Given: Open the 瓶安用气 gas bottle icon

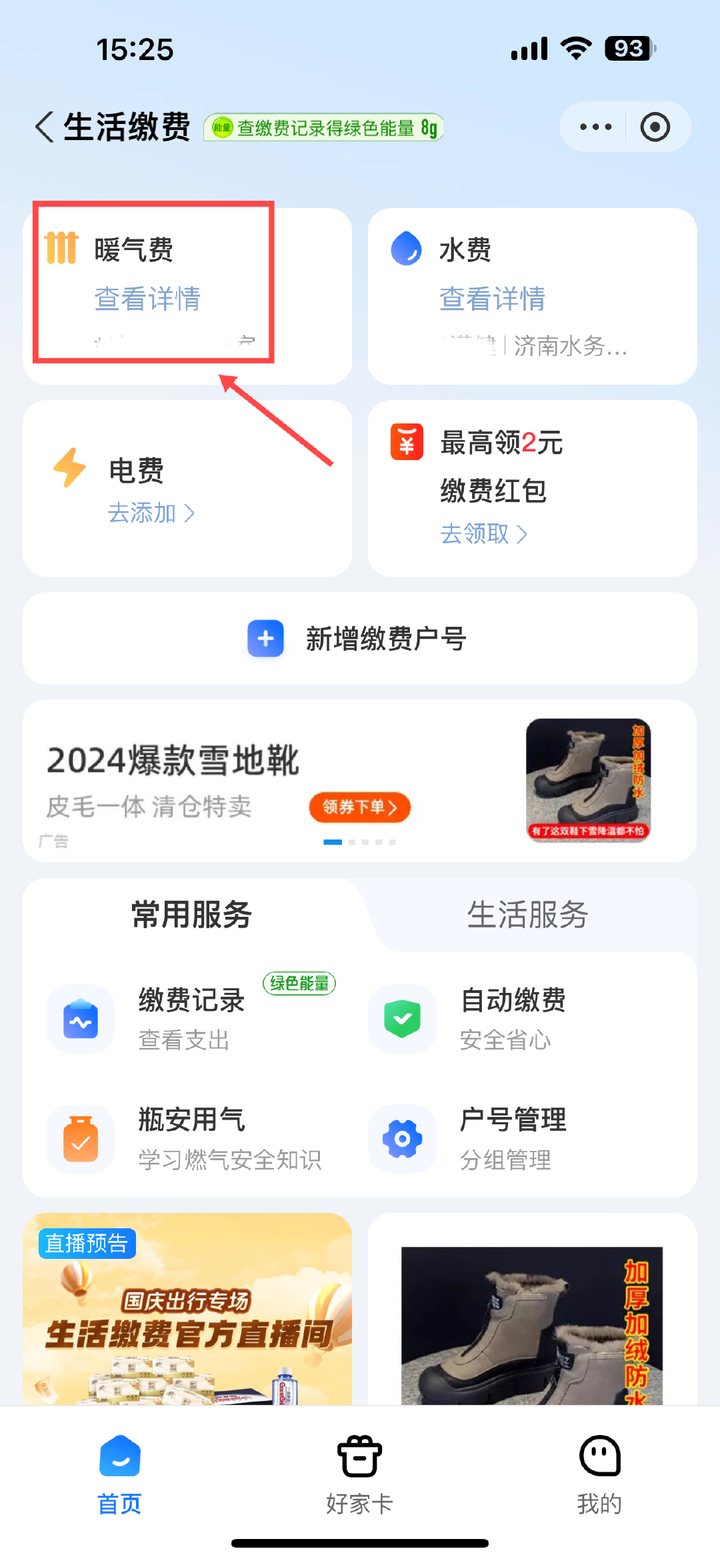Looking at the screenshot, I should point(80,1139).
